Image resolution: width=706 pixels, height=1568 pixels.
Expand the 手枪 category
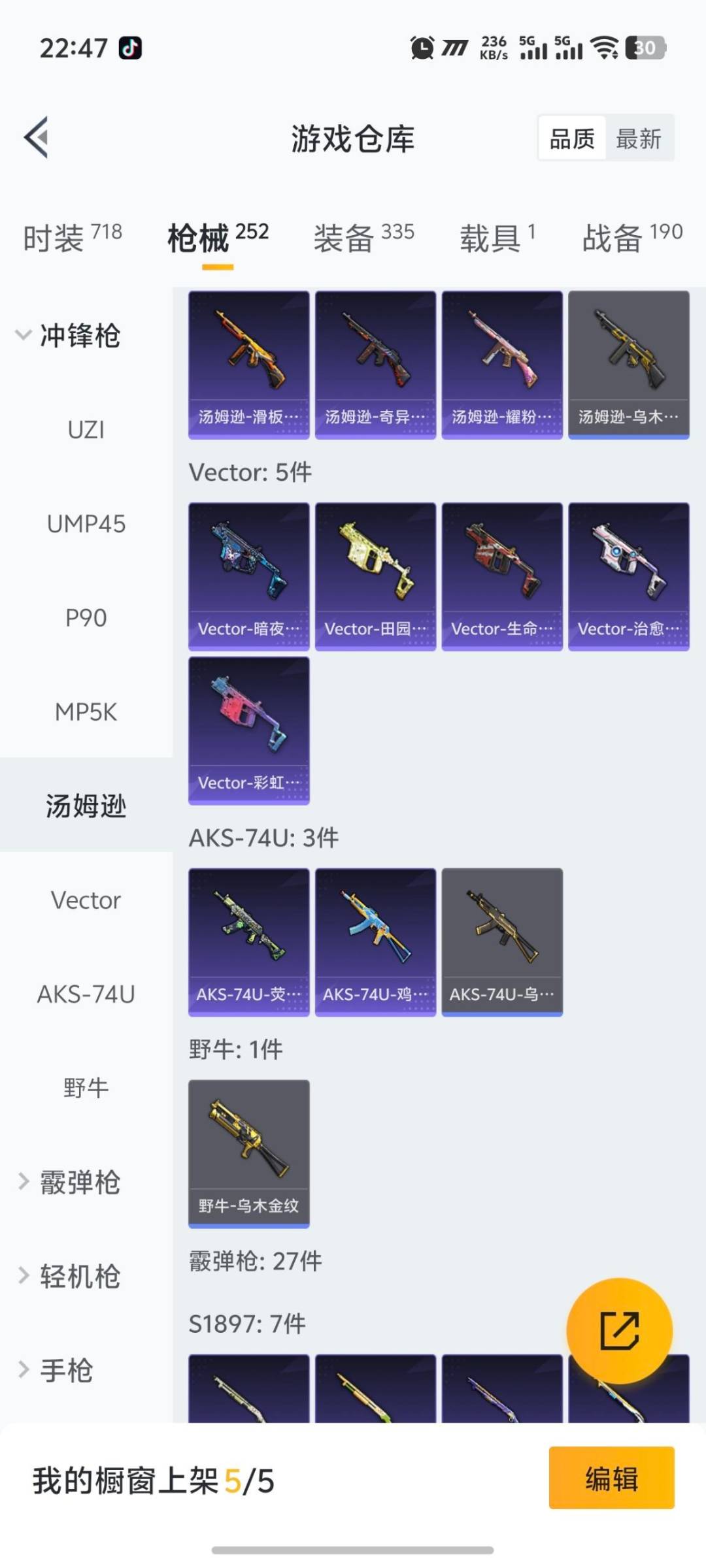(65, 1371)
